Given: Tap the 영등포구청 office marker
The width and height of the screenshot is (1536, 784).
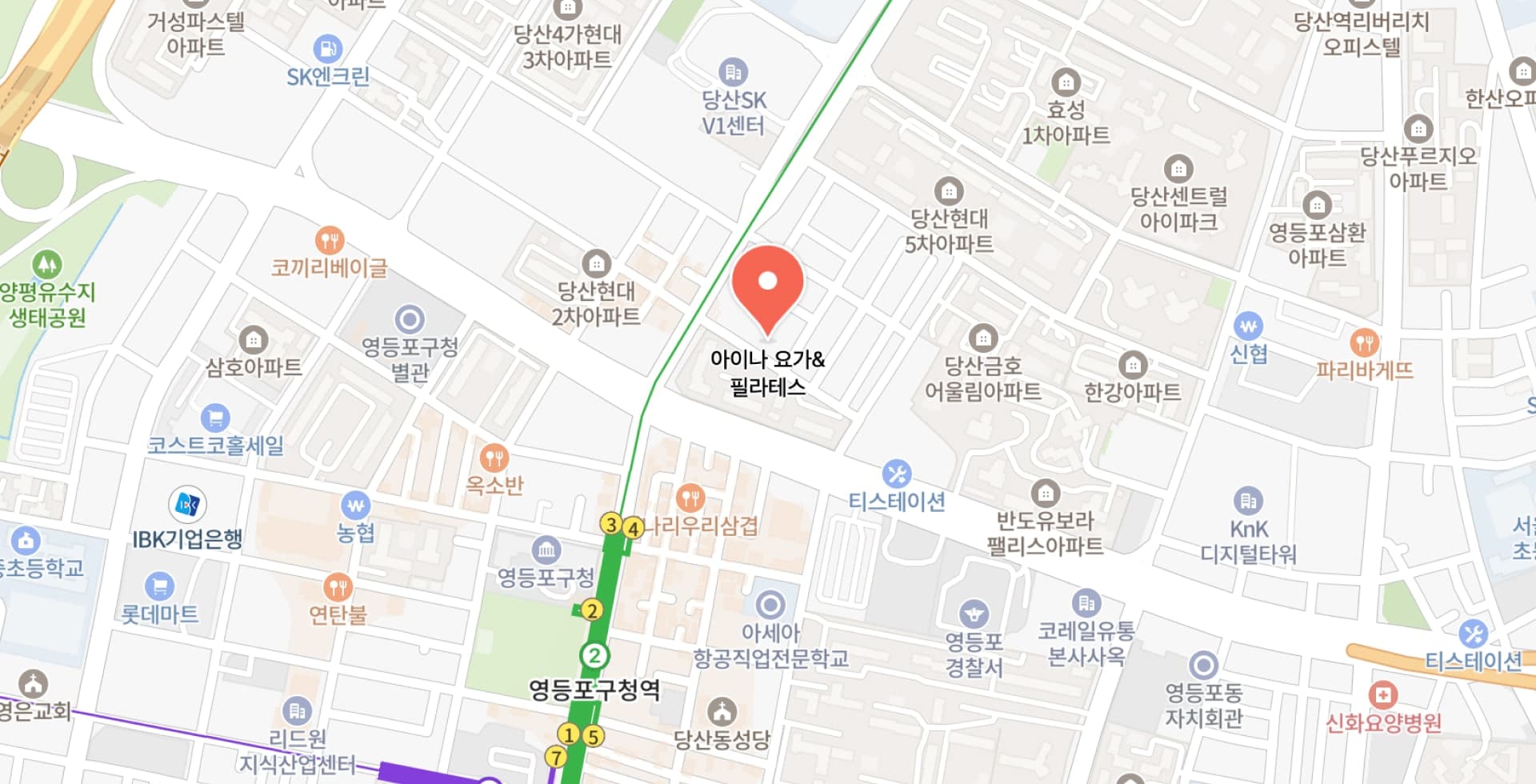Looking at the screenshot, I should coord(546,550).
